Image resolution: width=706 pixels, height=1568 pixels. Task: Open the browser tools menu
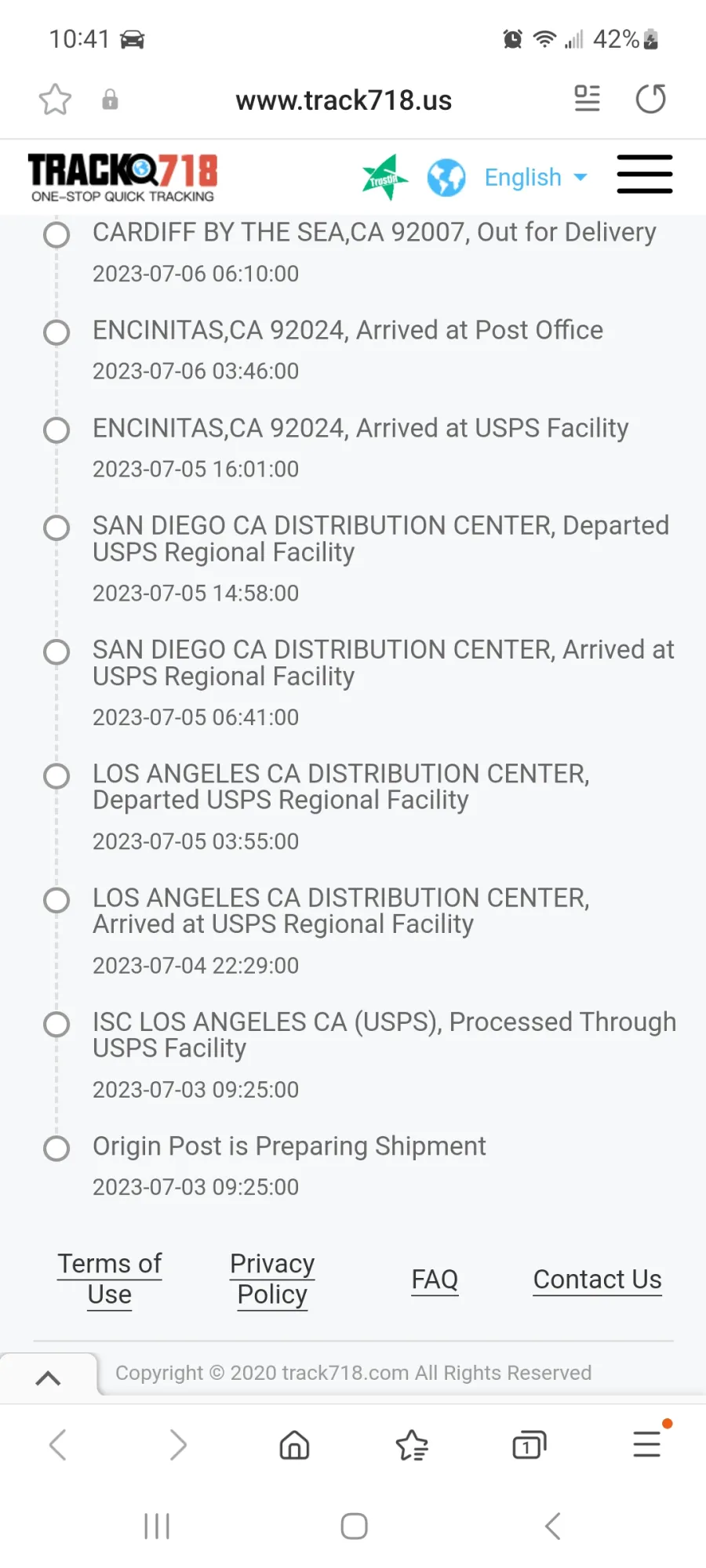pos(648,1443)
